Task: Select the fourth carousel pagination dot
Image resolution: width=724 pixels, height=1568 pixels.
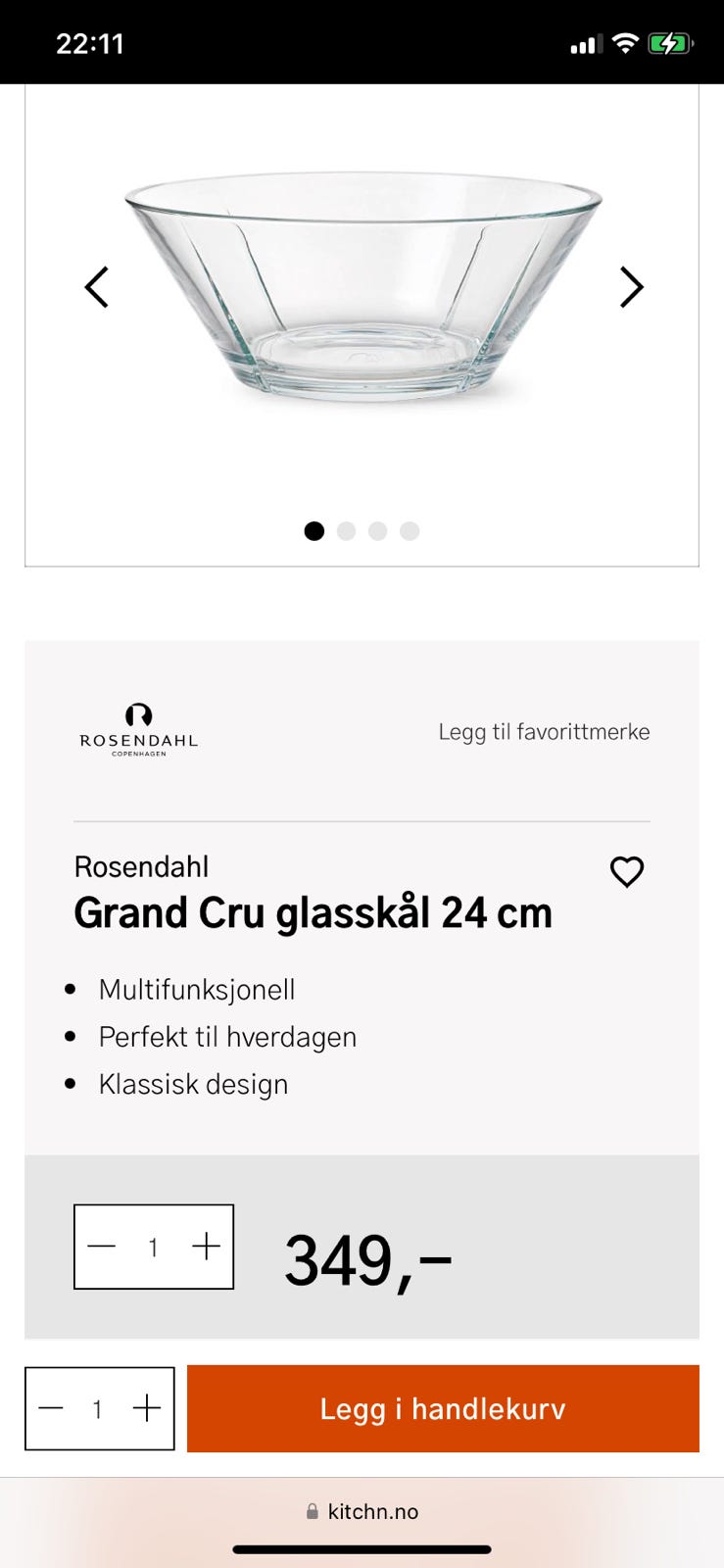Action: (410, 530)
